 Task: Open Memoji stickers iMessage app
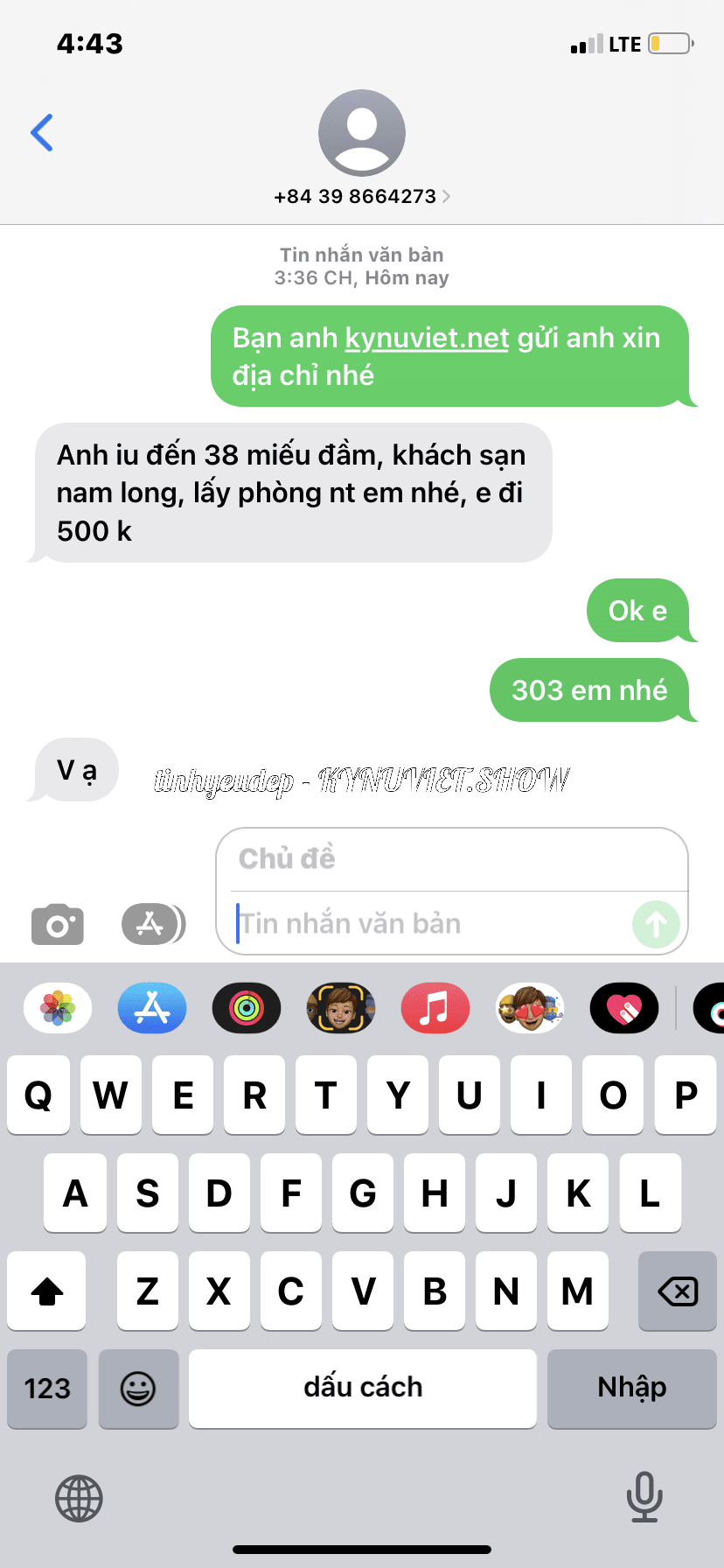click(x=530, y=1009)
